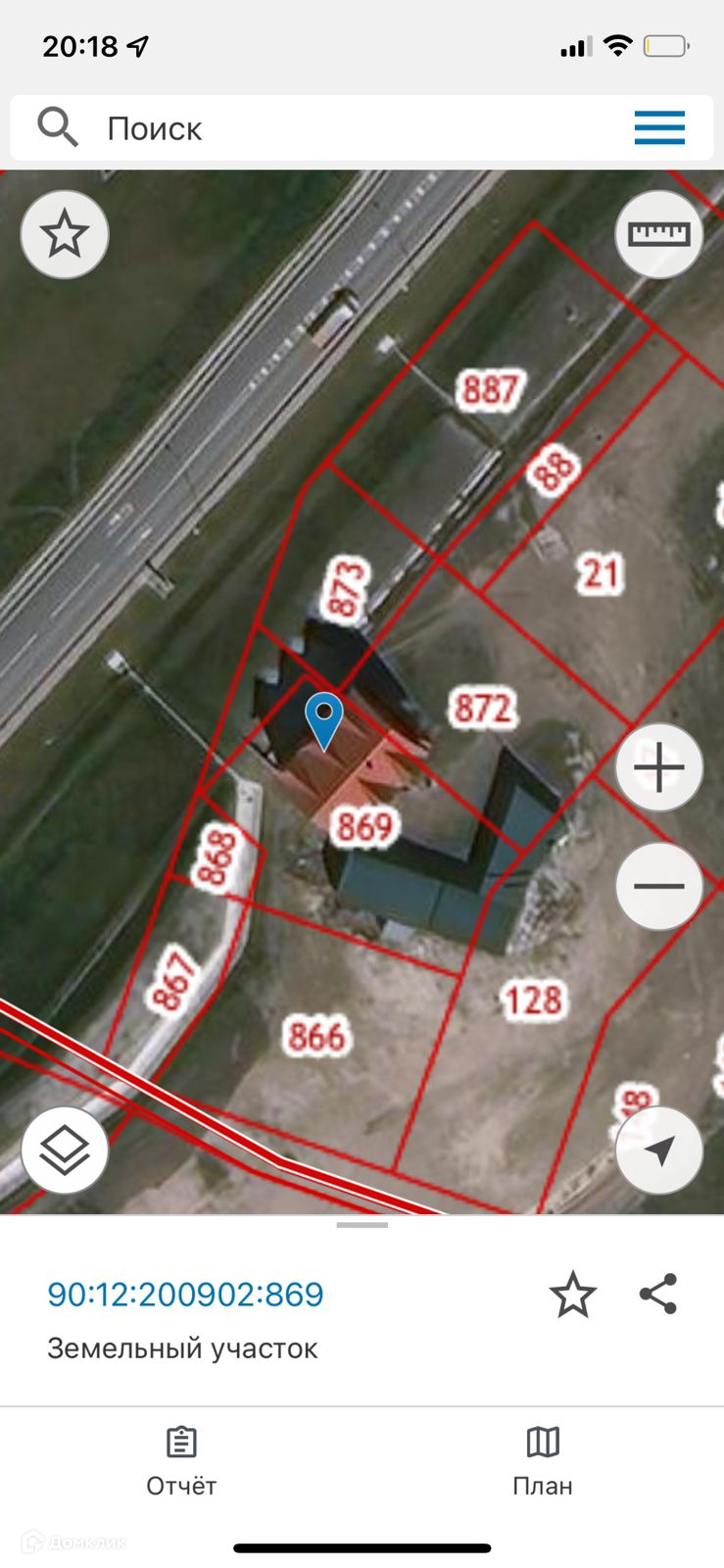This screenshot has width=724, height=1568.
Task: Open the Отчёт report
Action: click(x=181, y=1461)
